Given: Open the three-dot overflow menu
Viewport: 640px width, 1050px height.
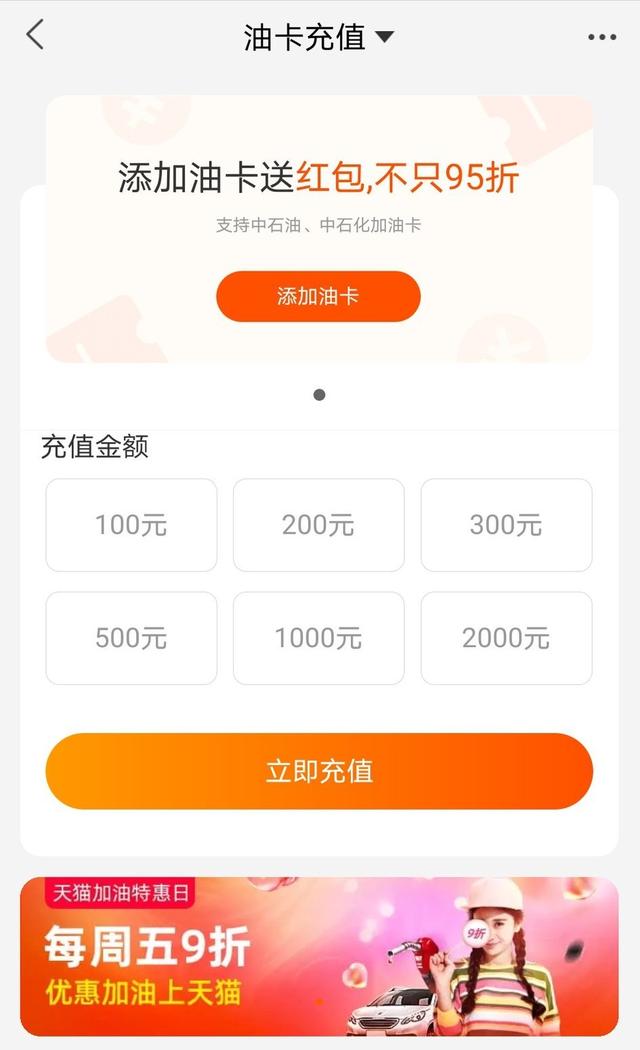Looking at the screenshot, I should [601, 37].
